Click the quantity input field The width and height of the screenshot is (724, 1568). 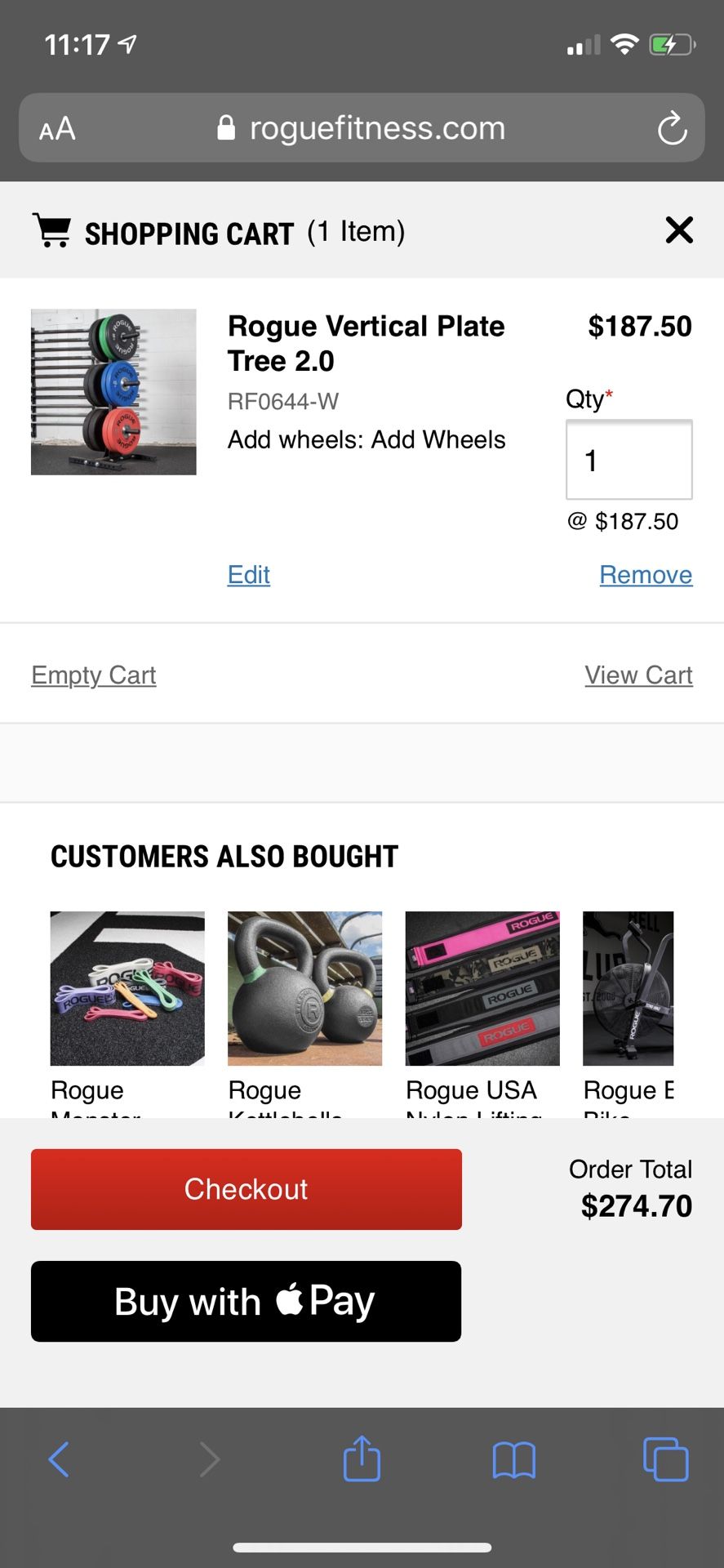[629, 461]
